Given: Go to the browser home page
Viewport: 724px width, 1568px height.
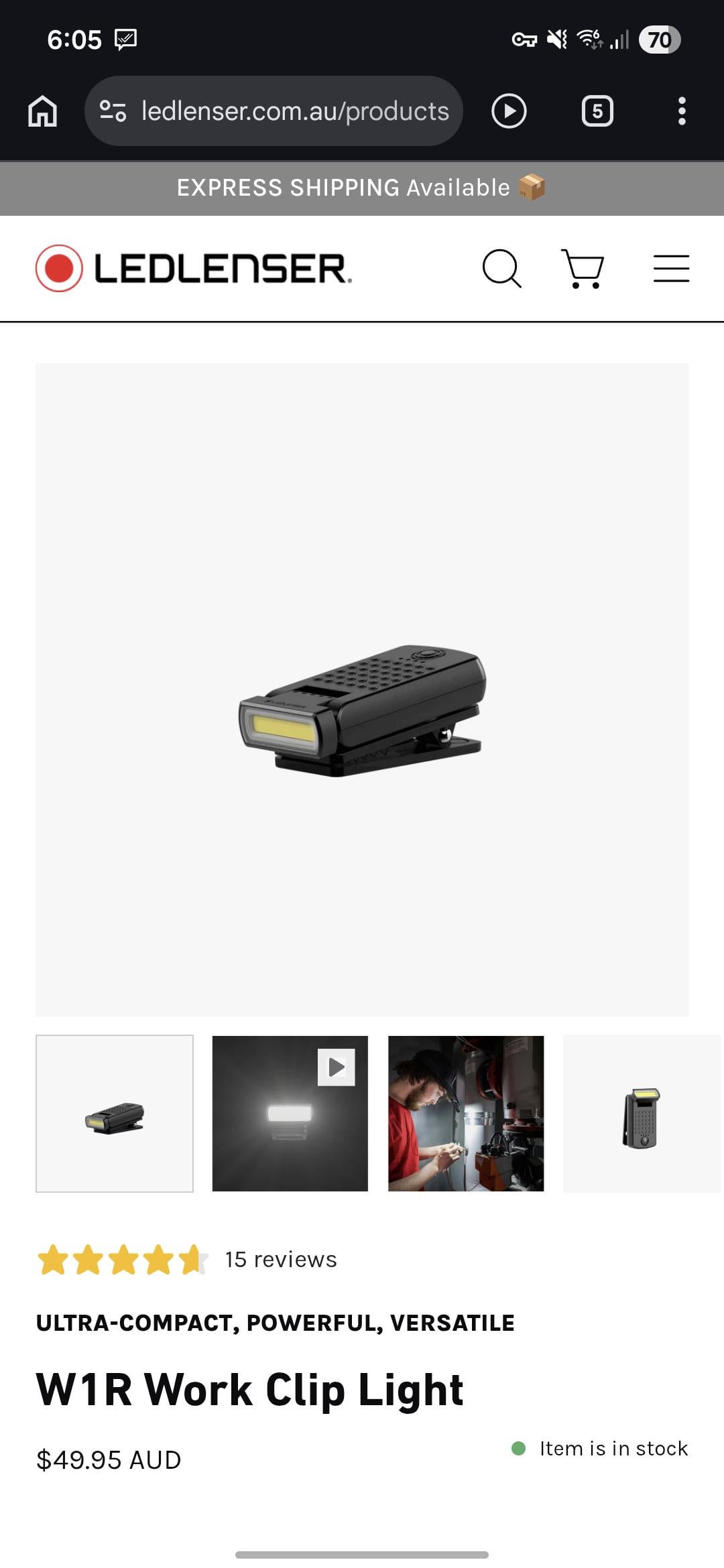Looking at the screenshot, I should coord(42,111).
